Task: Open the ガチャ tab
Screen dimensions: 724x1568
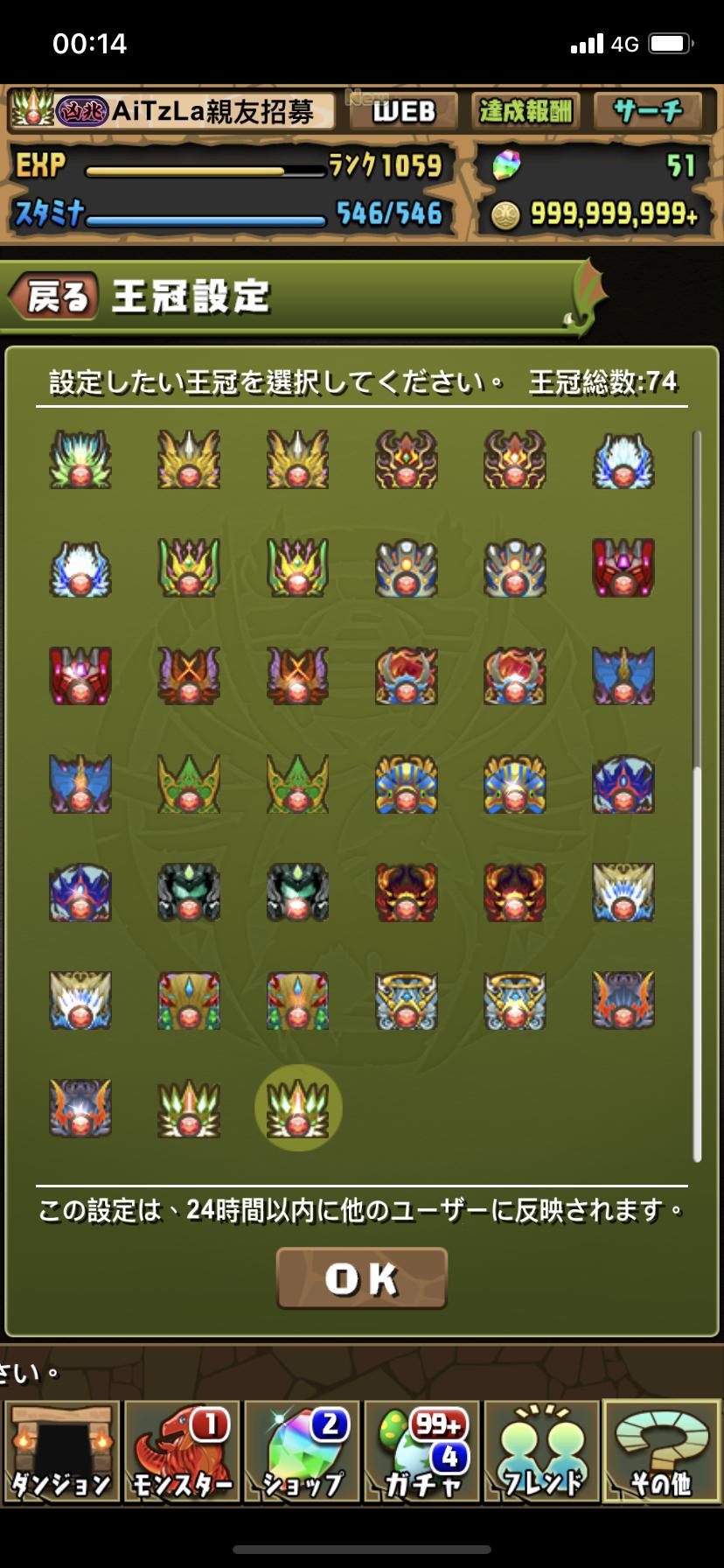Action: click(422, 1452)
